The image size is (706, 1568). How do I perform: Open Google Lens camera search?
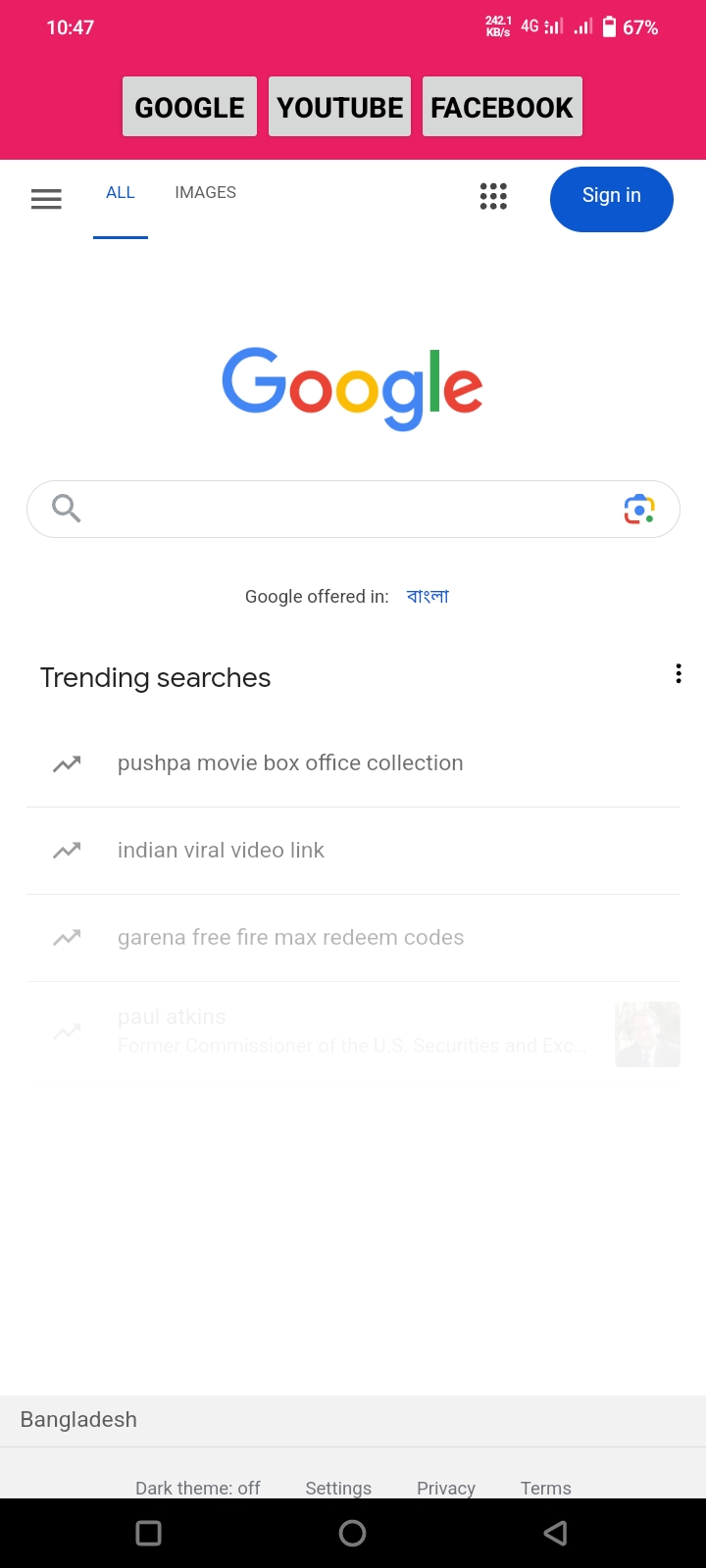tap(639, 510)
